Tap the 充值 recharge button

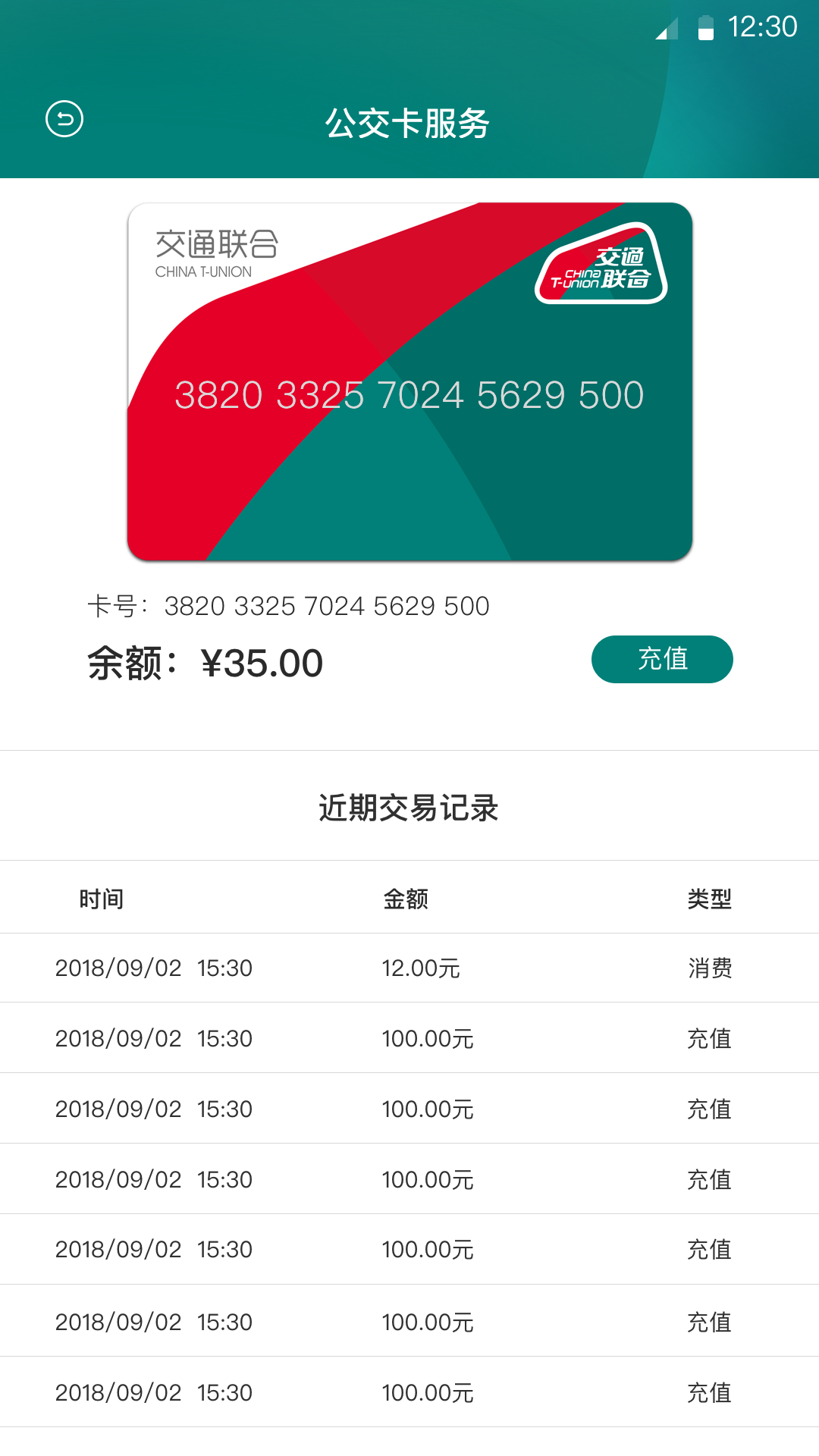click(x=661, y=660)
